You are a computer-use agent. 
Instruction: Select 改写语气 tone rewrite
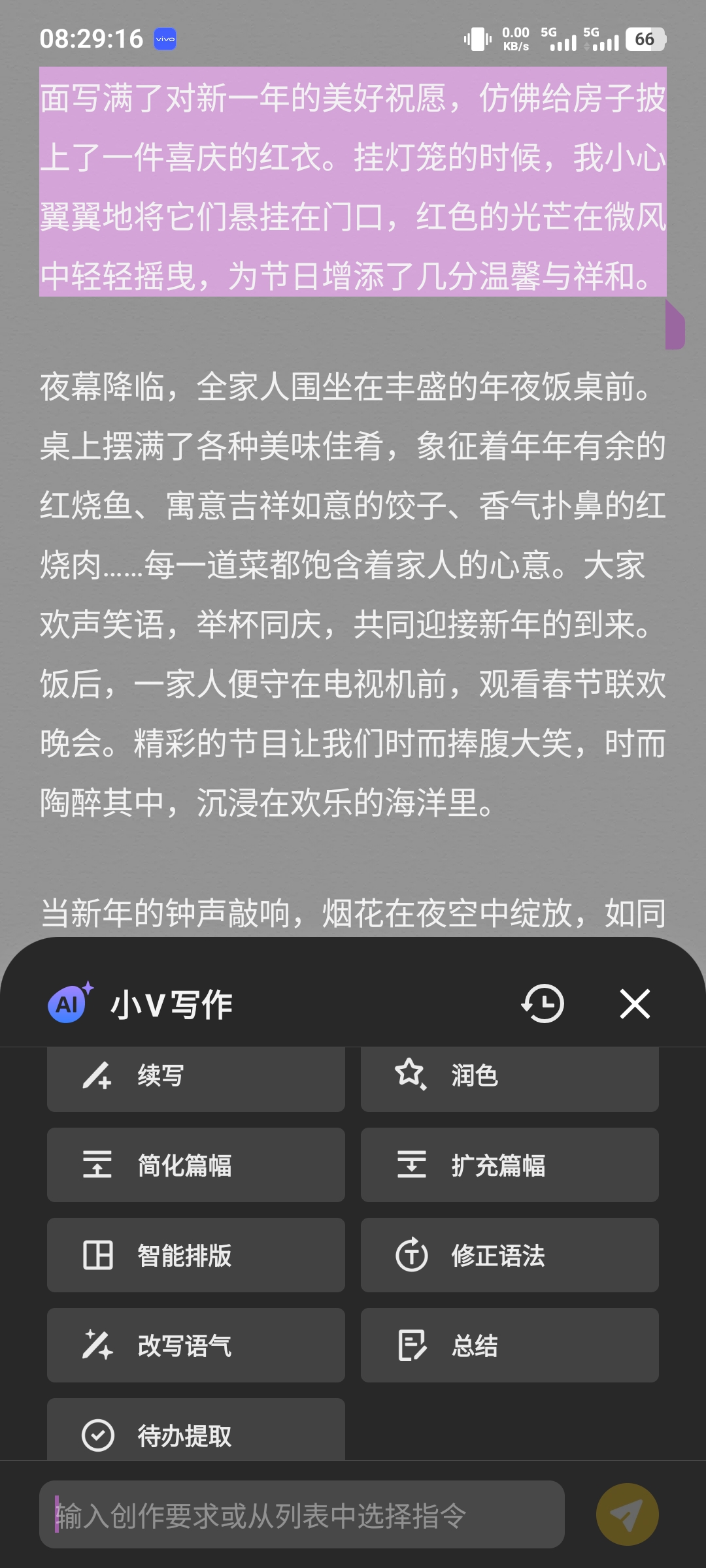[x=195, y=1345]
